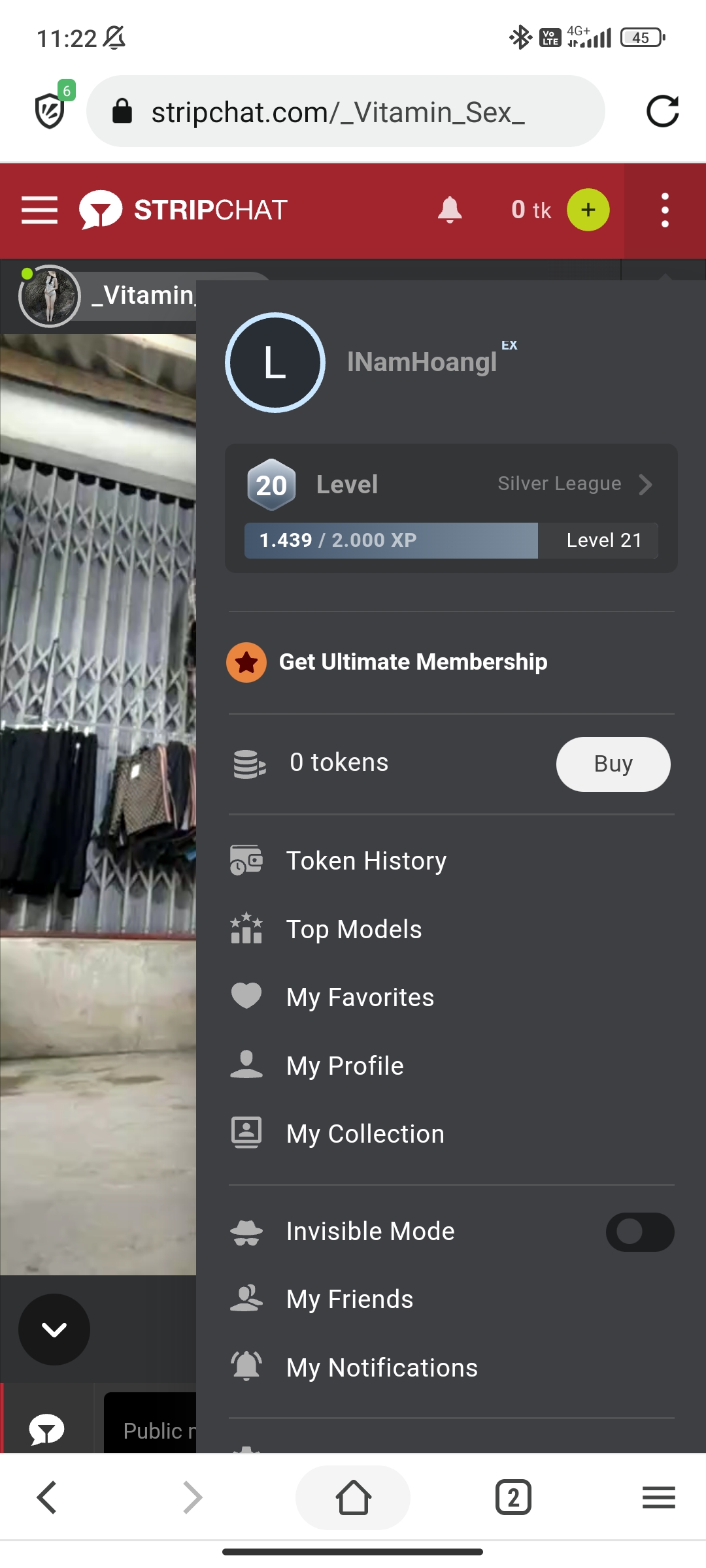This screenshot has height=1568, width=706.
Task: Go to My Profile
Action: pyautogui.click(x=345, y=1066)
